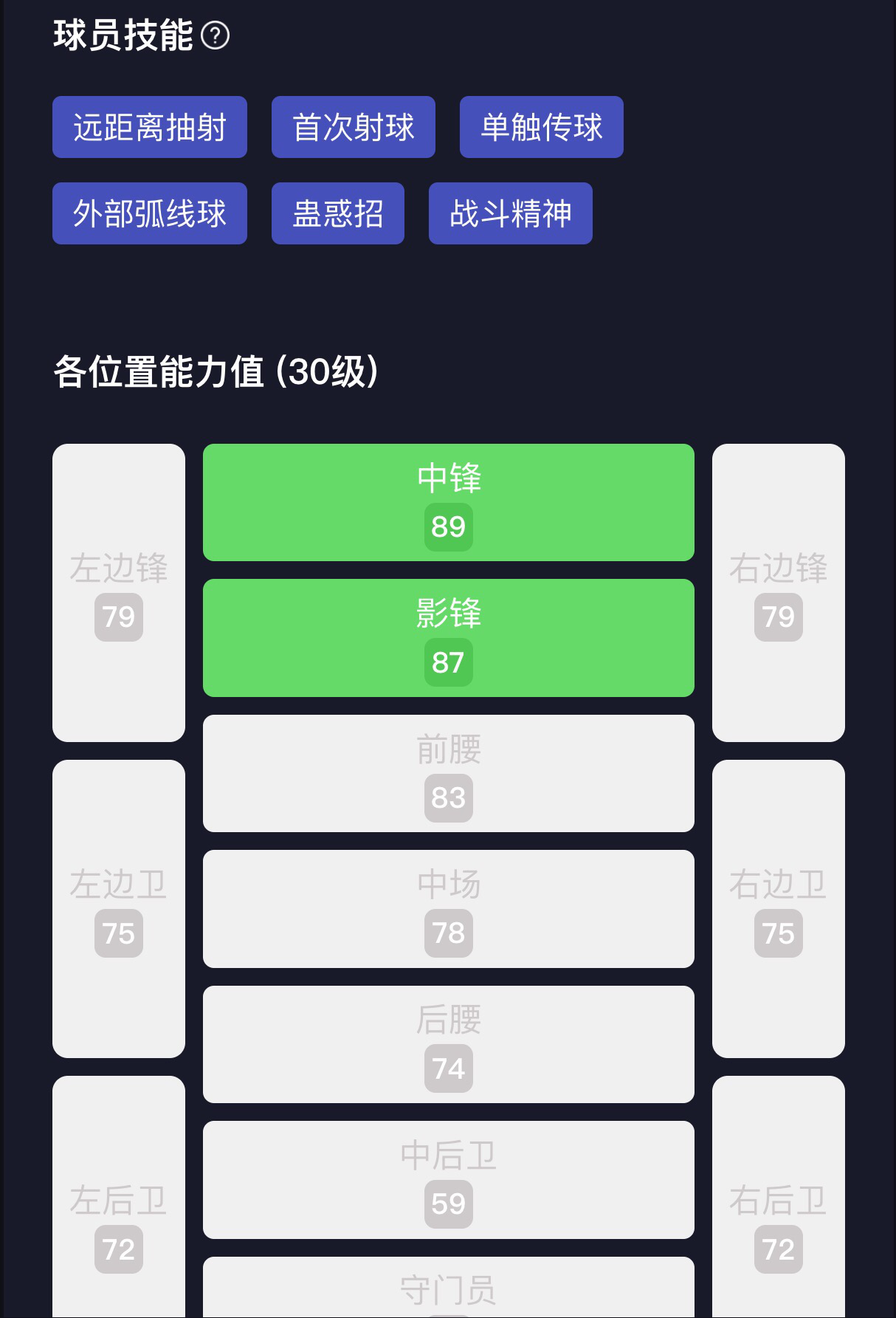896x1318 pixels.
Task: Tap the 远距离抽射 skill chip
Action: [x=150, y=127]
